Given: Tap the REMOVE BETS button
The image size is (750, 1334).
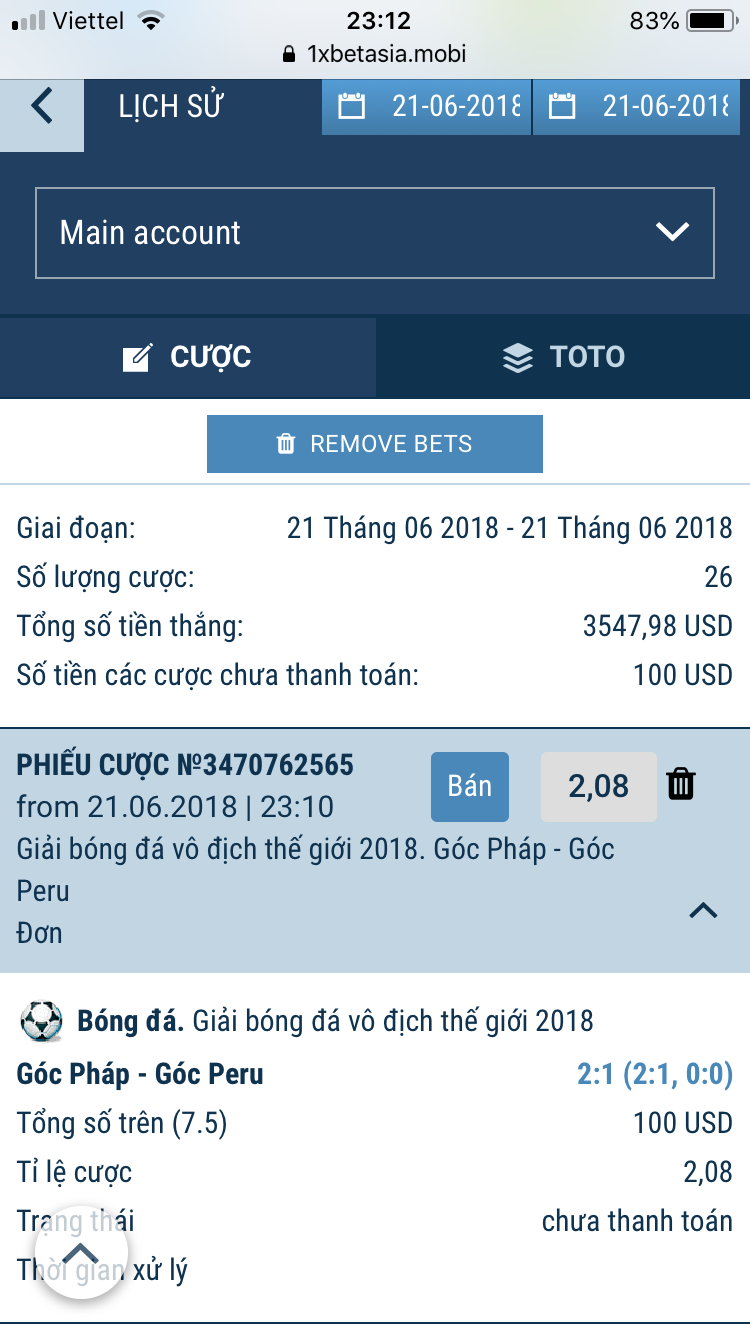Looking at the screenshot, I should point(375,444).
